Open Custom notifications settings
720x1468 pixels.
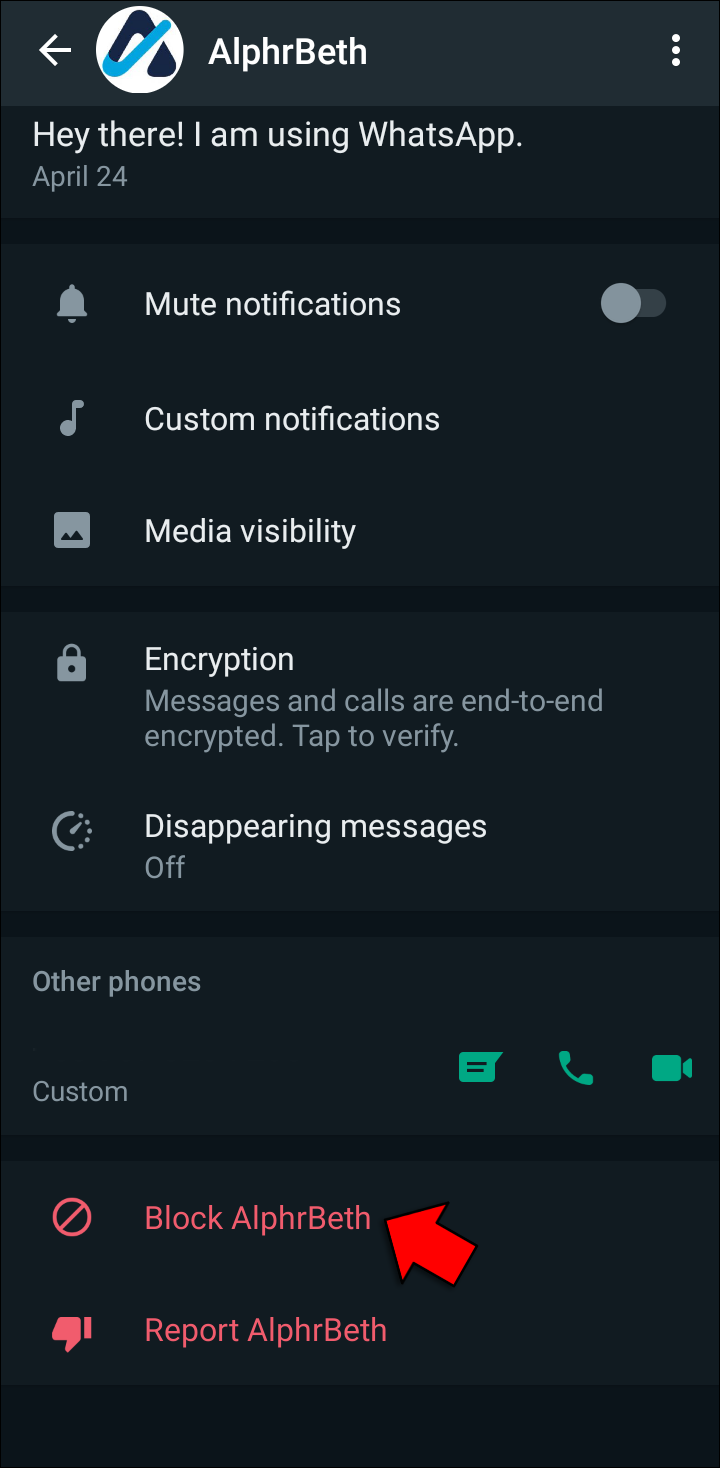pyautogui.click(x=291, y=419)
